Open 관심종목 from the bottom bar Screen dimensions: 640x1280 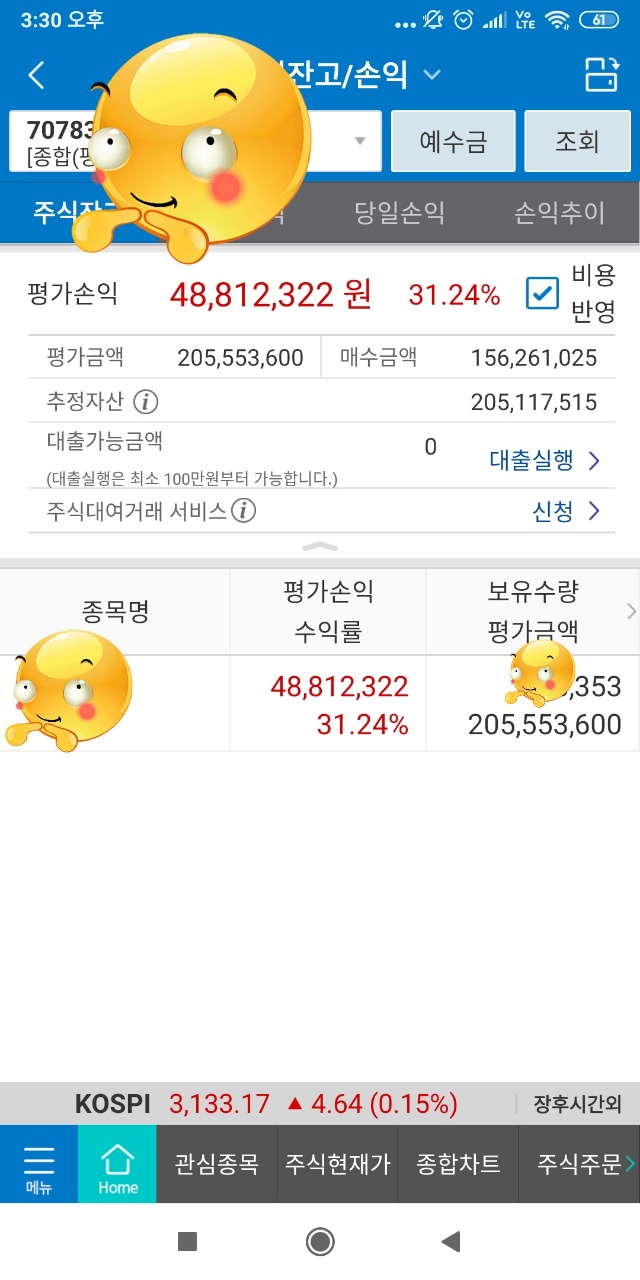coord(216,1164)
